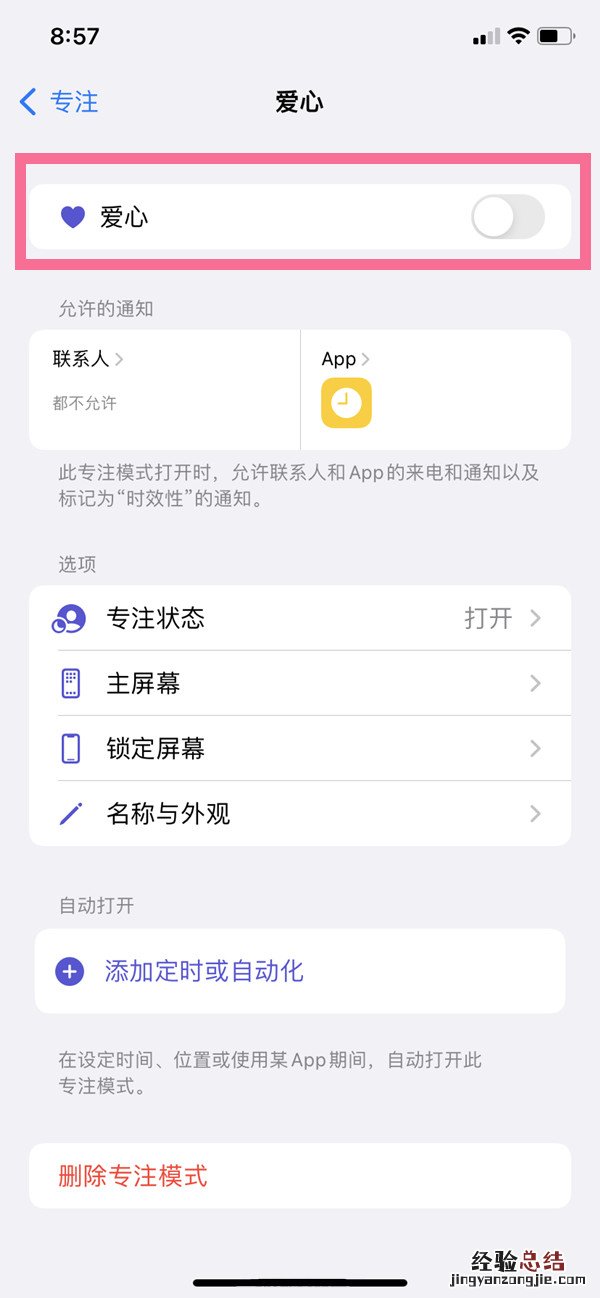The width and height of the screenshot is (600, 1298).
Task: Edit 名称与外观
Action: pos(300,814)
